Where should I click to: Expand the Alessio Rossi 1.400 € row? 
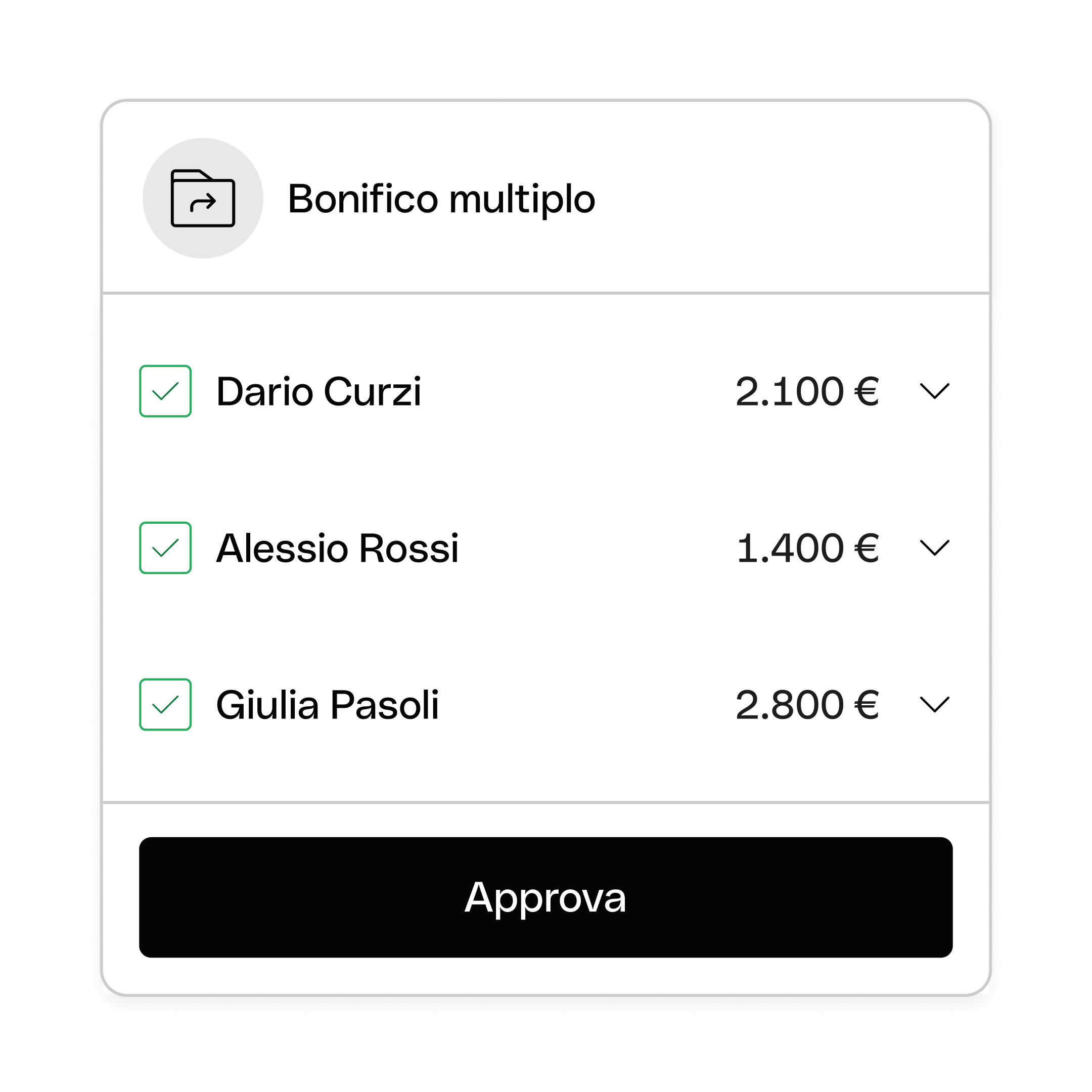934,548
